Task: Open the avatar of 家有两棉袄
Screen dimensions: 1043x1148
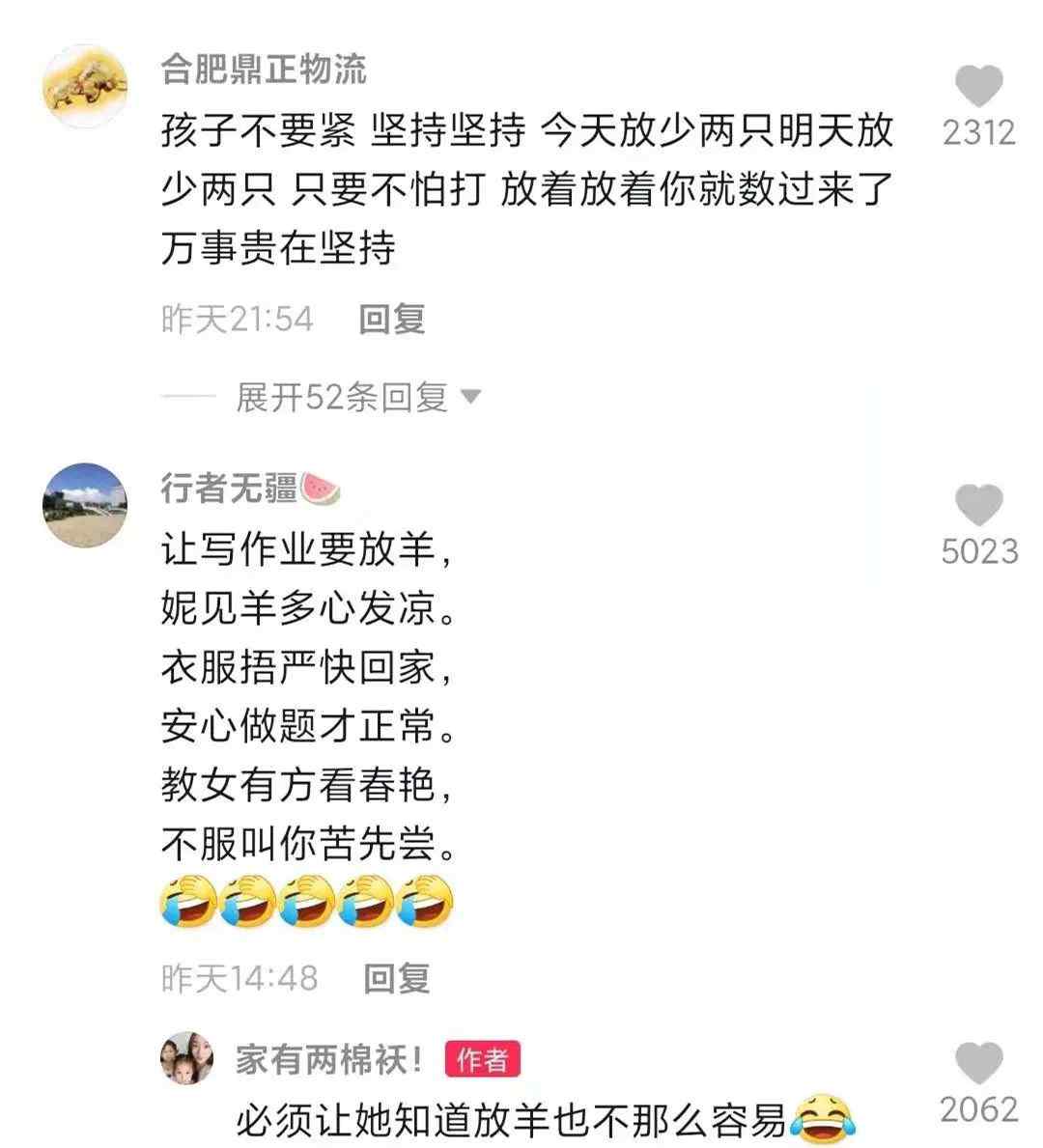Action: [186, 1058]
